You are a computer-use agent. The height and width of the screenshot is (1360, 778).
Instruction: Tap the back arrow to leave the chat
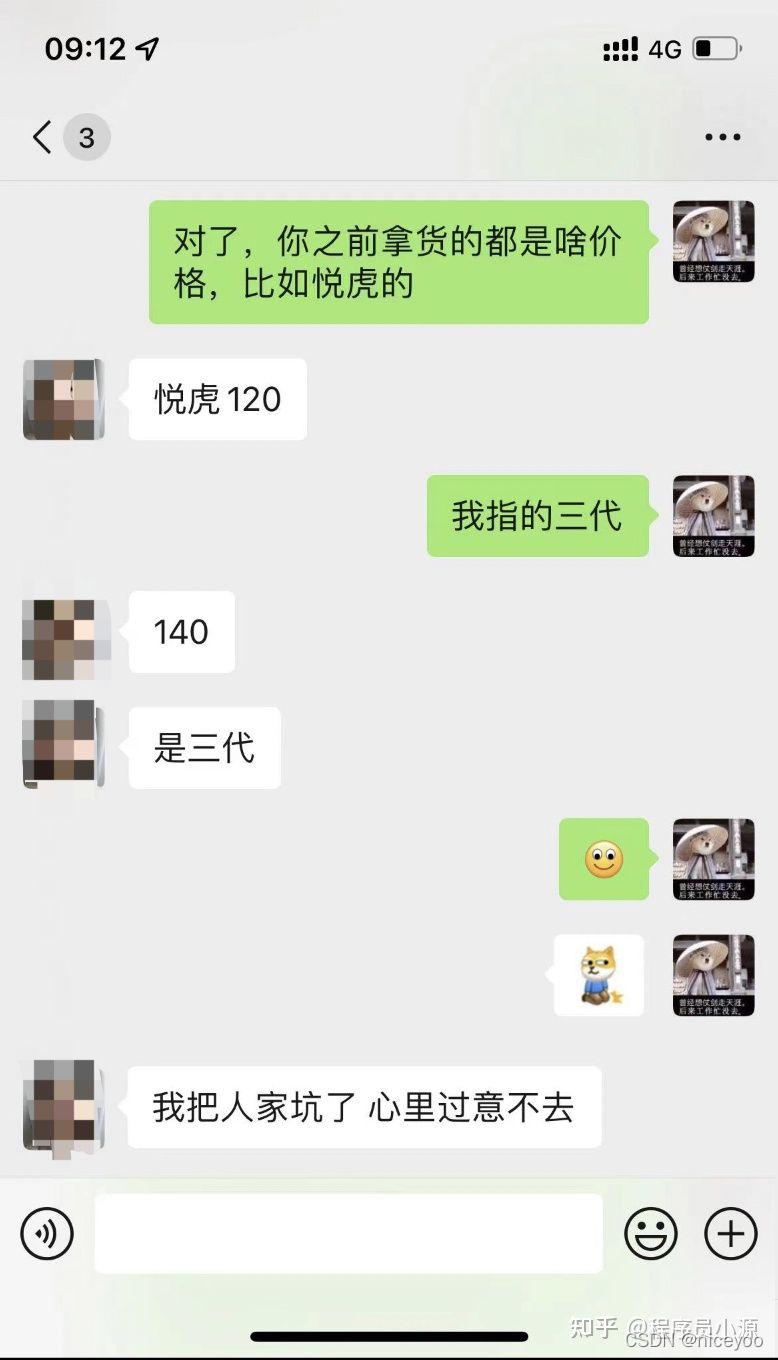pos(40,137)
